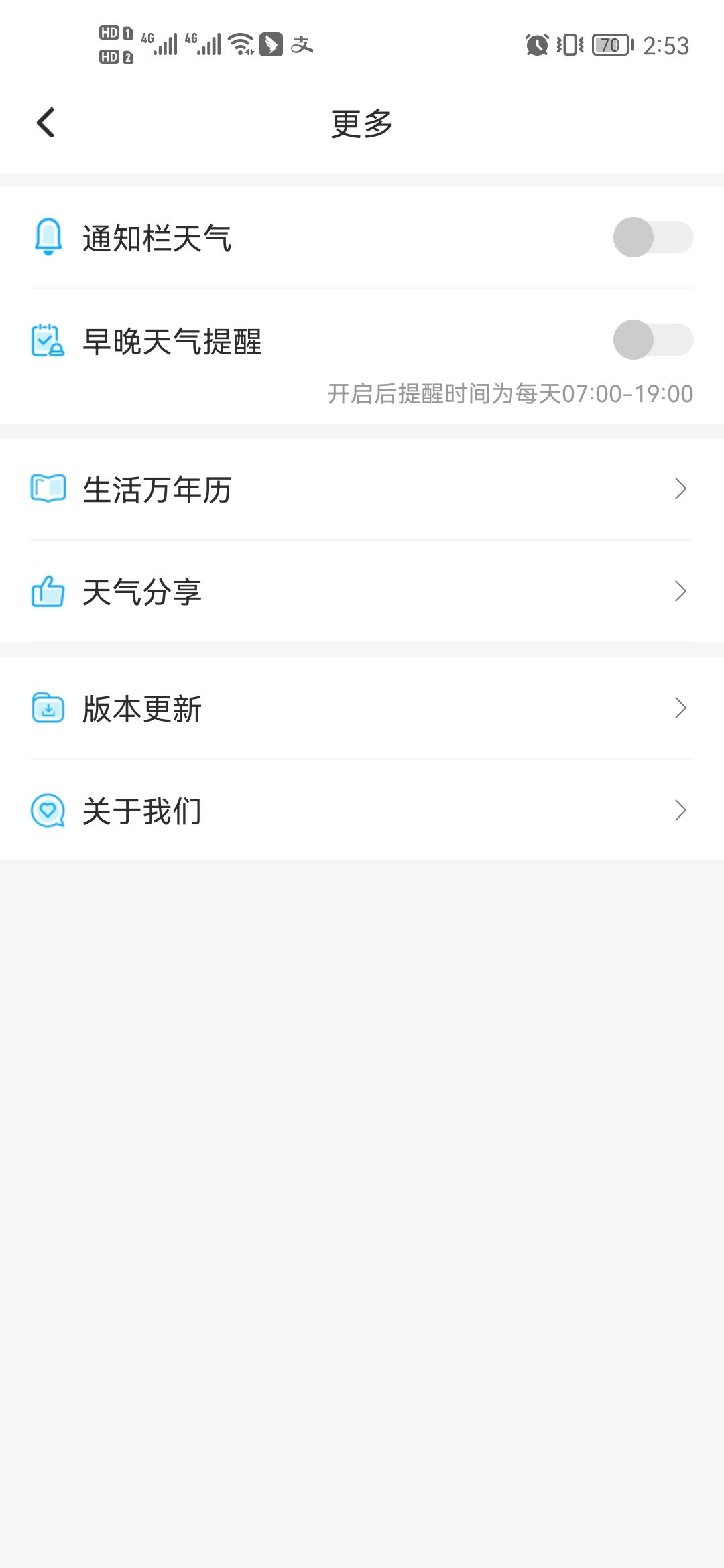Viewport: 724px width, 1568px height.
Task: Expand 生活万年历 via its chevron
Action: (680, 490)
